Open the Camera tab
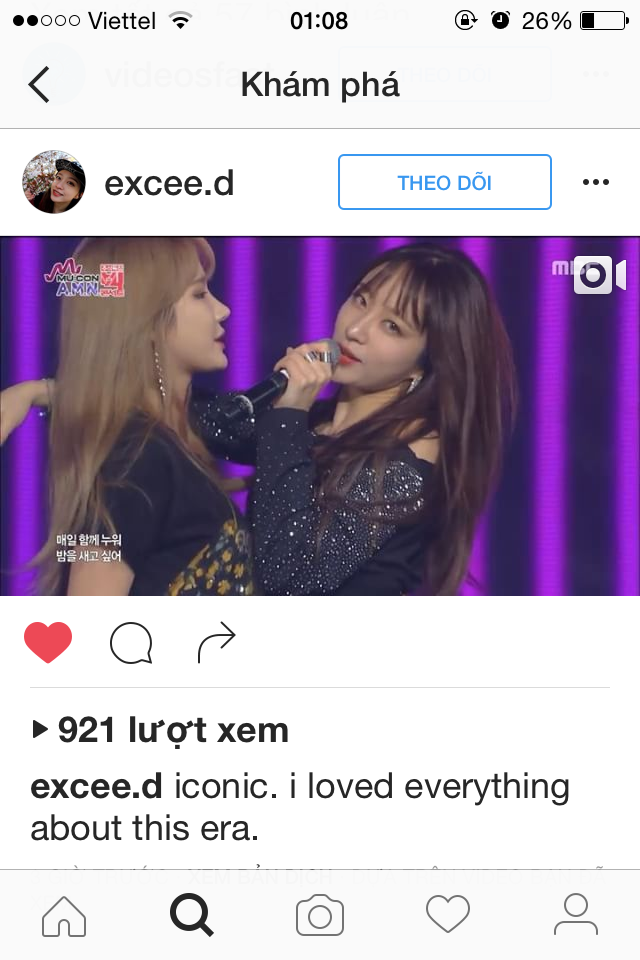The height and width of the screenshot is (960, 640). [x=320, y=915]
